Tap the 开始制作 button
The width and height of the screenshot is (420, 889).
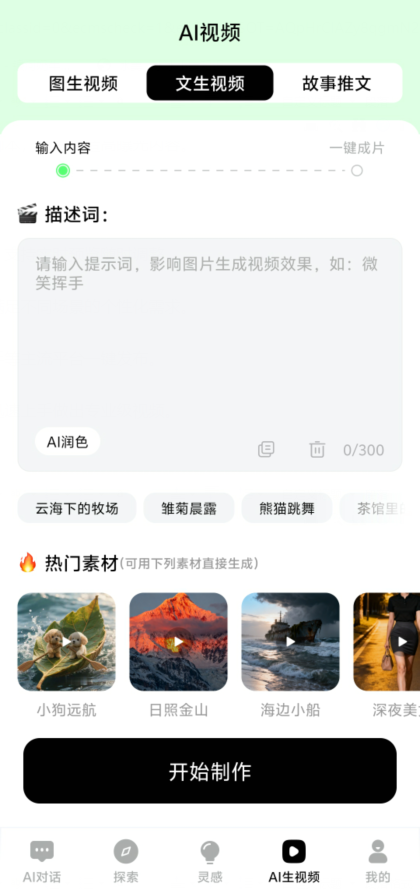[x=210, y=771]
